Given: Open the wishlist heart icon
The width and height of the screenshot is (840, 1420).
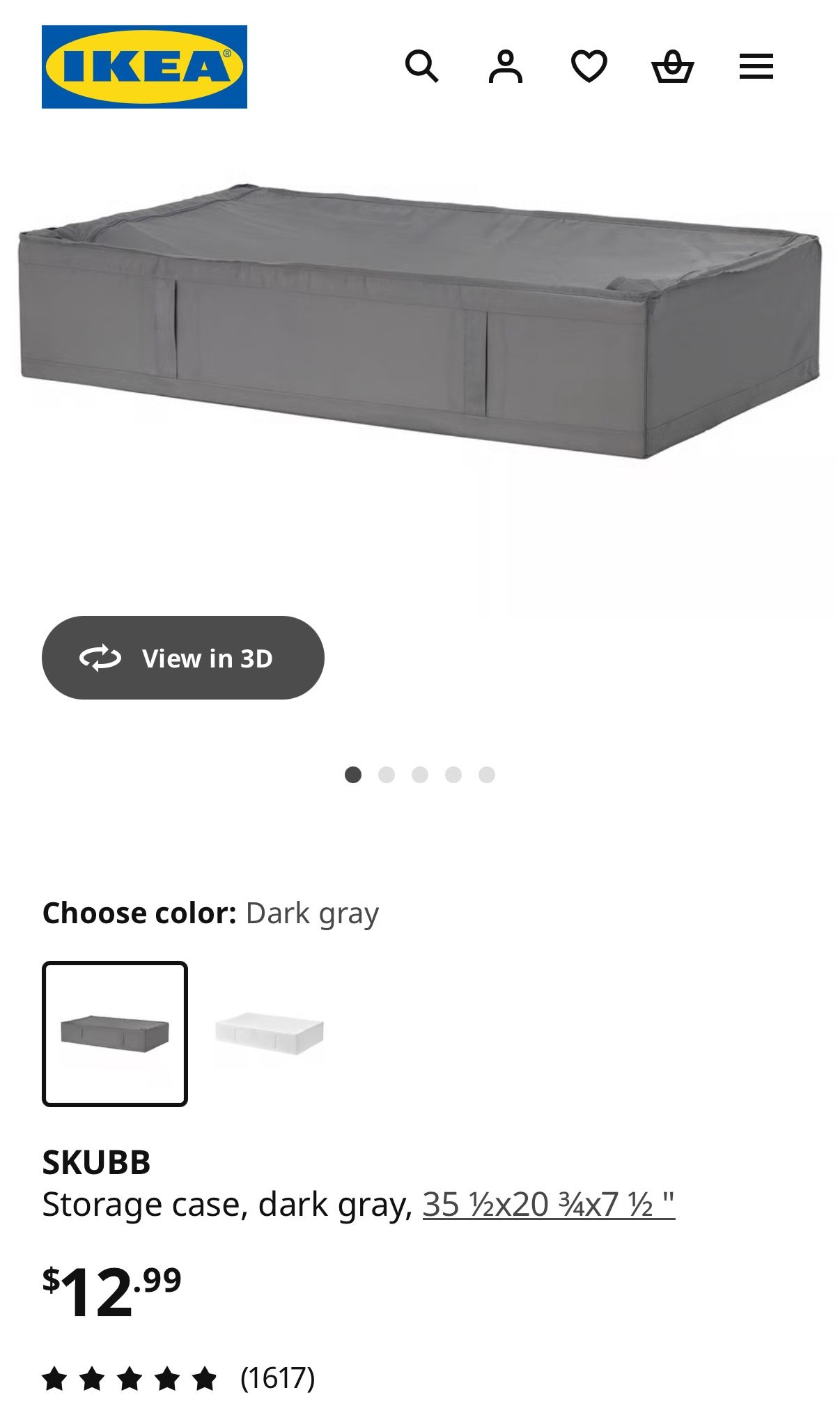Looking at the screenshot, I should click(x=589, y=66).
